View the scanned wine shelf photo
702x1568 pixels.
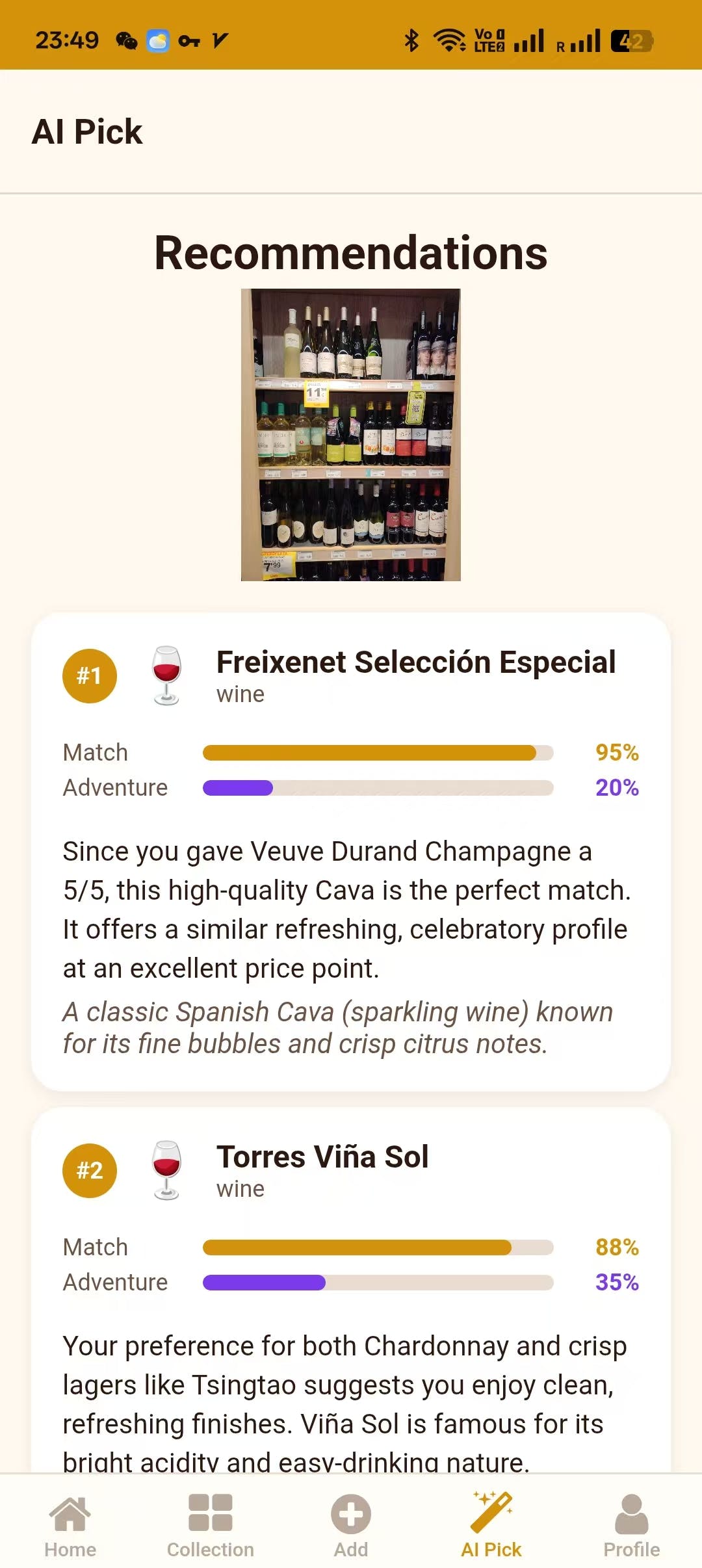(351, 435)
